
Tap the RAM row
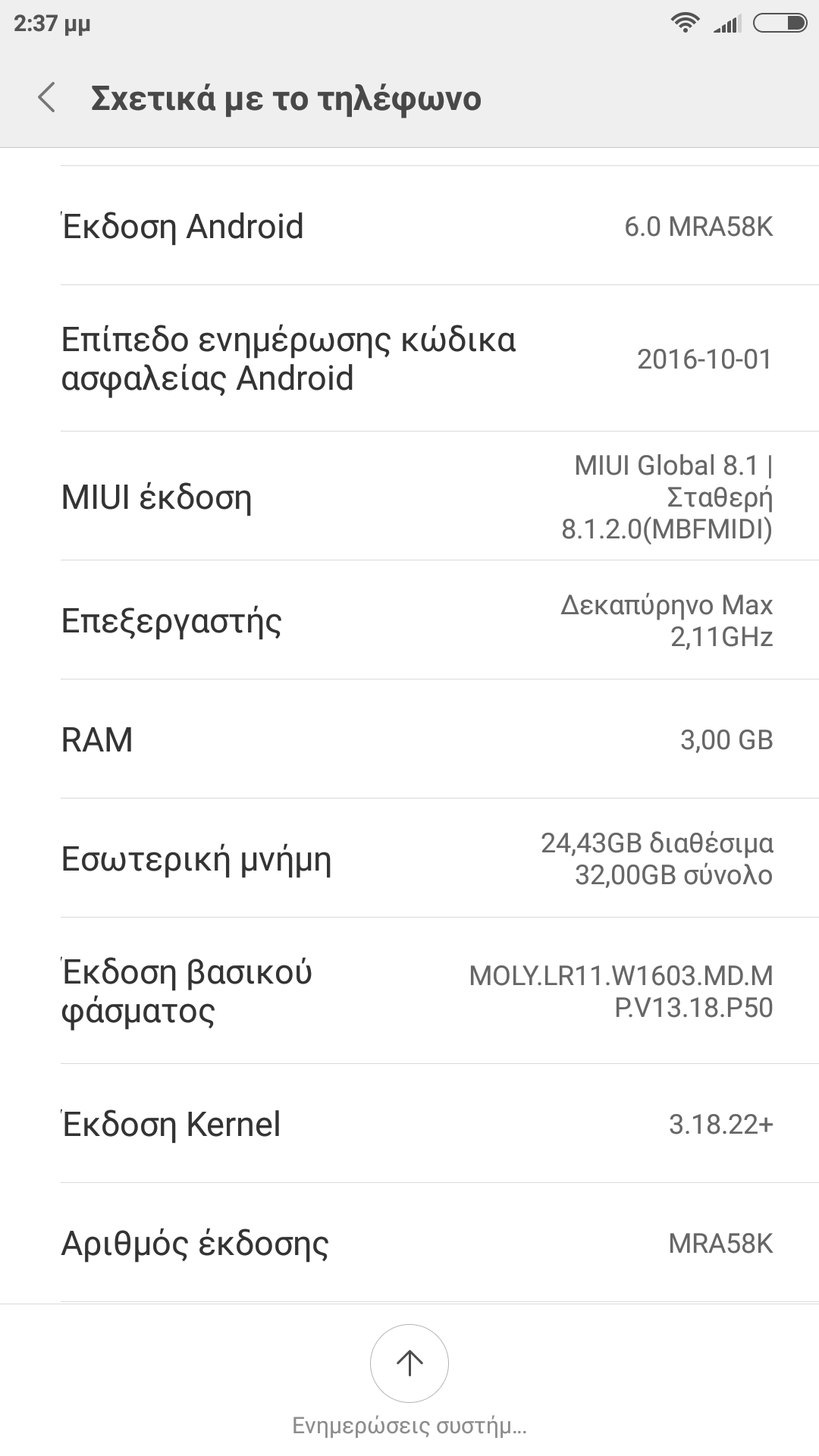click(x=409, y=739)
